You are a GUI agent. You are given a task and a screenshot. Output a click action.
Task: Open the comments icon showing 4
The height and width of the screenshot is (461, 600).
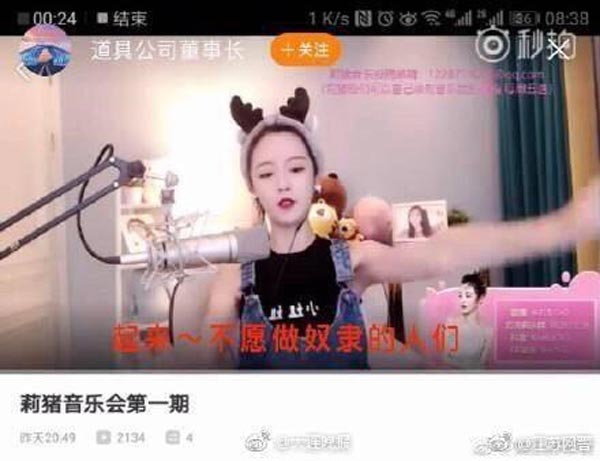pos(172,438)
